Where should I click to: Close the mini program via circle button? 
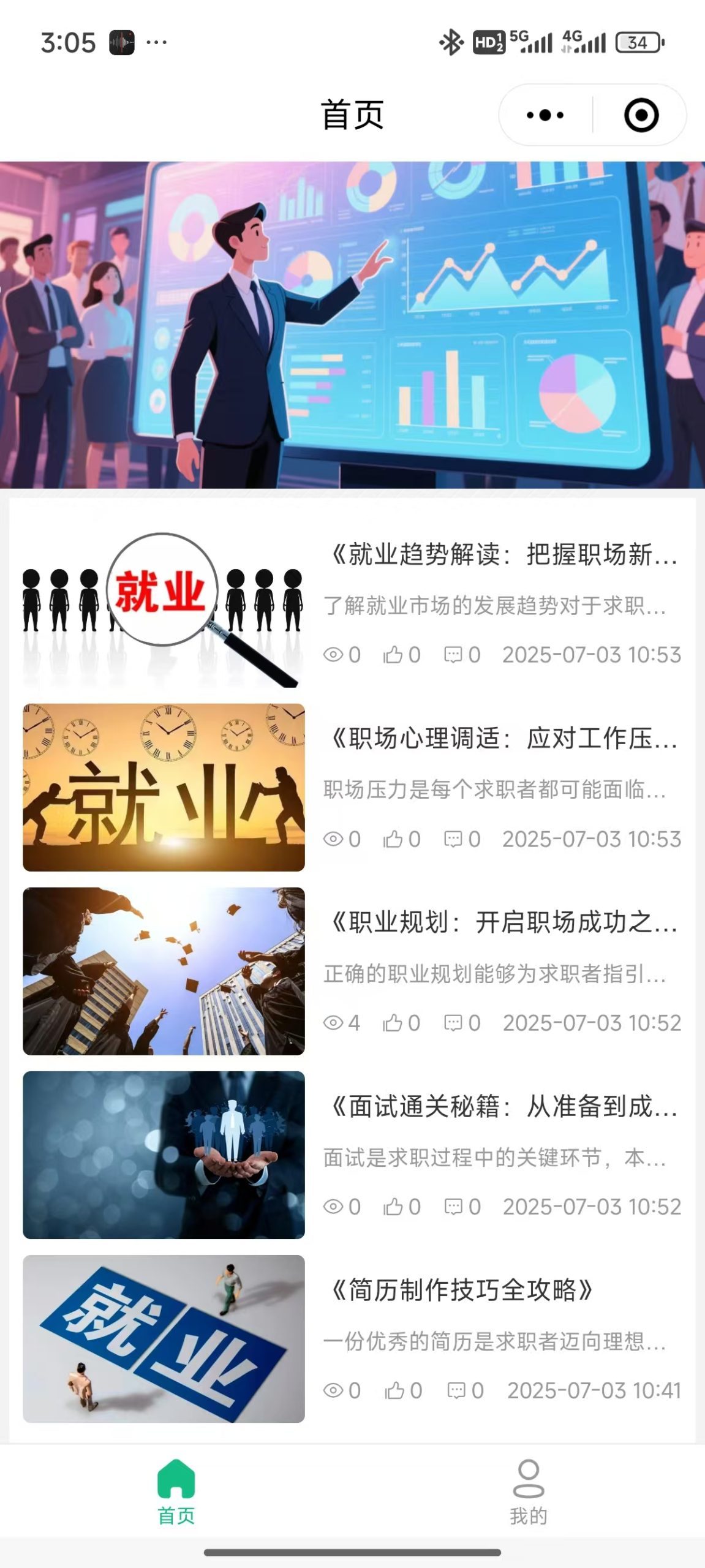[x=641, y=115]
